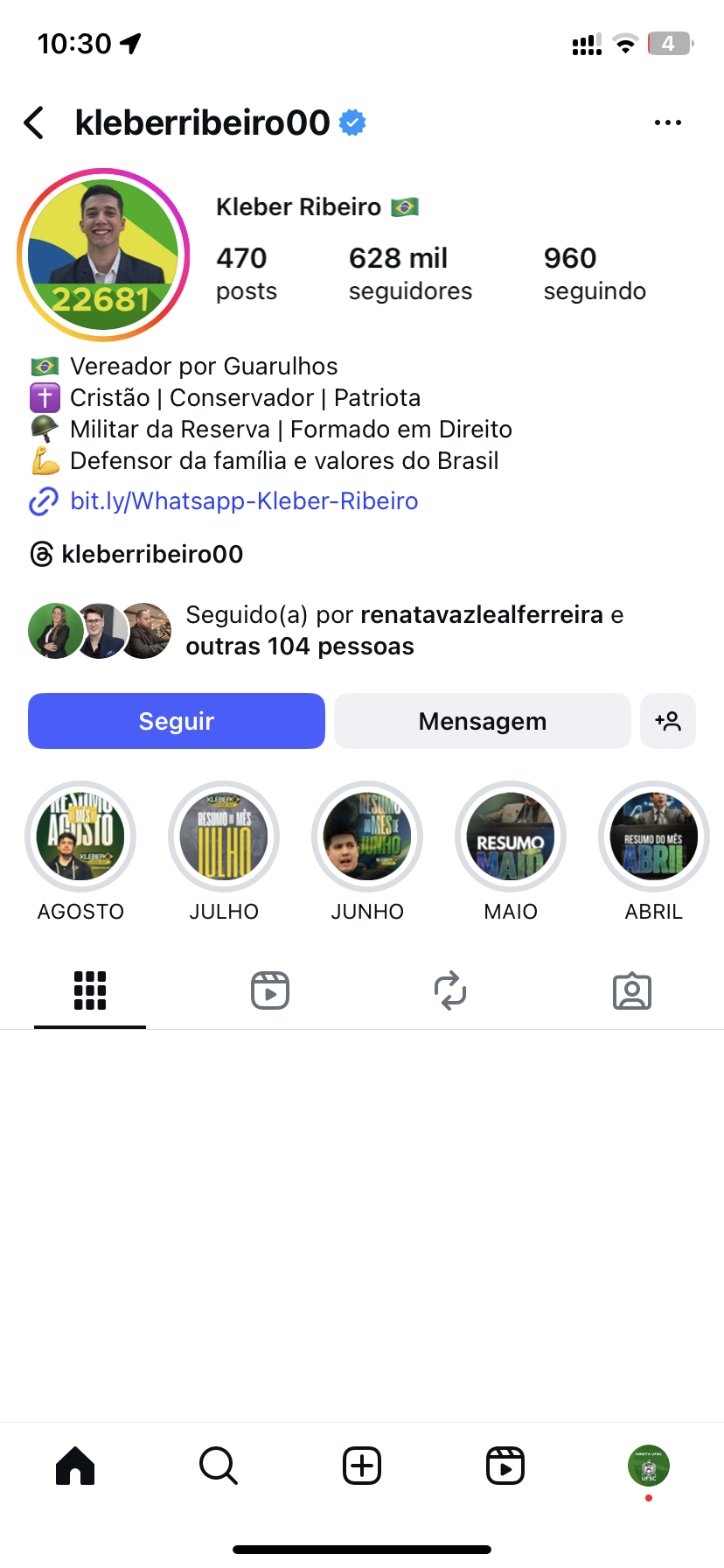Open the ABRIL highlight

pyautogui.click(x=653, y=836)
